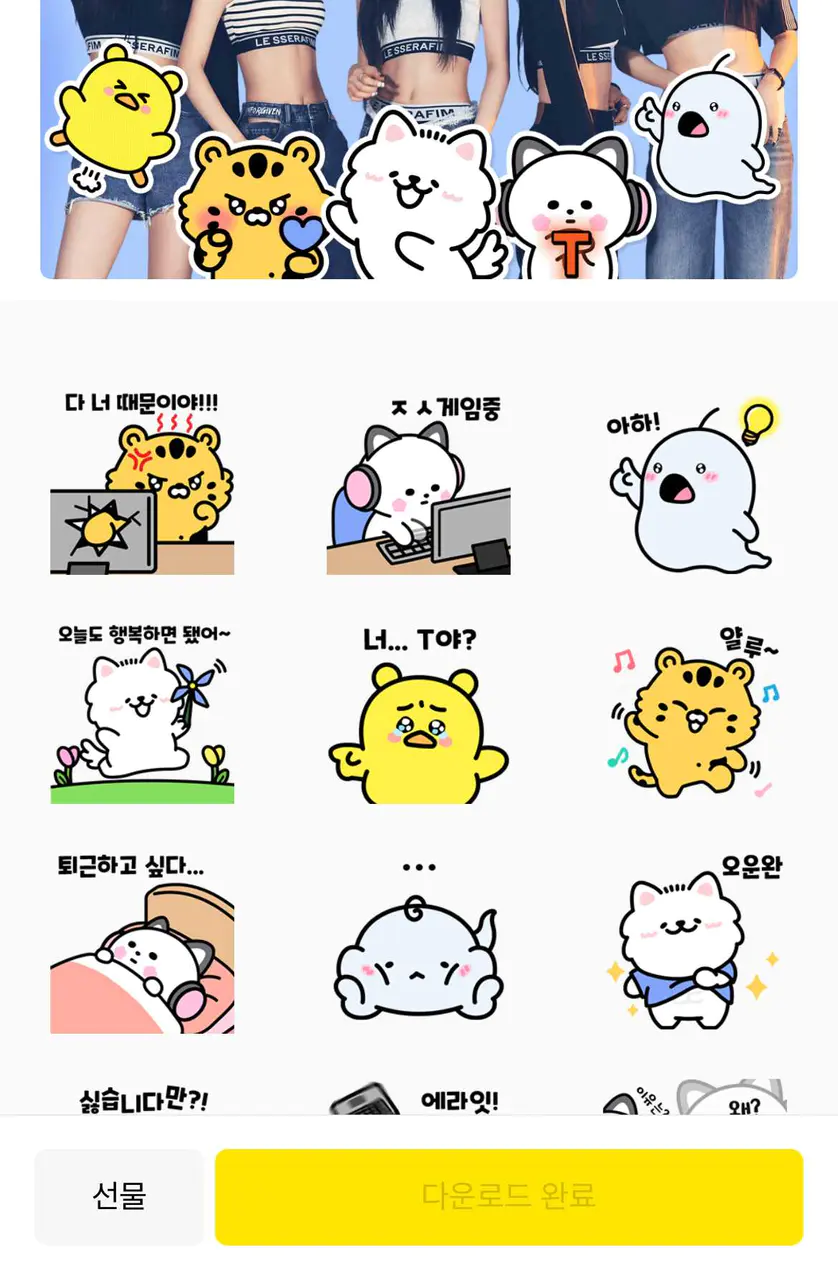The image size is (838, 1280).
Task: Select the '오늘도 행복하면 됐어~' emoticon
Action: pos(142,714)
